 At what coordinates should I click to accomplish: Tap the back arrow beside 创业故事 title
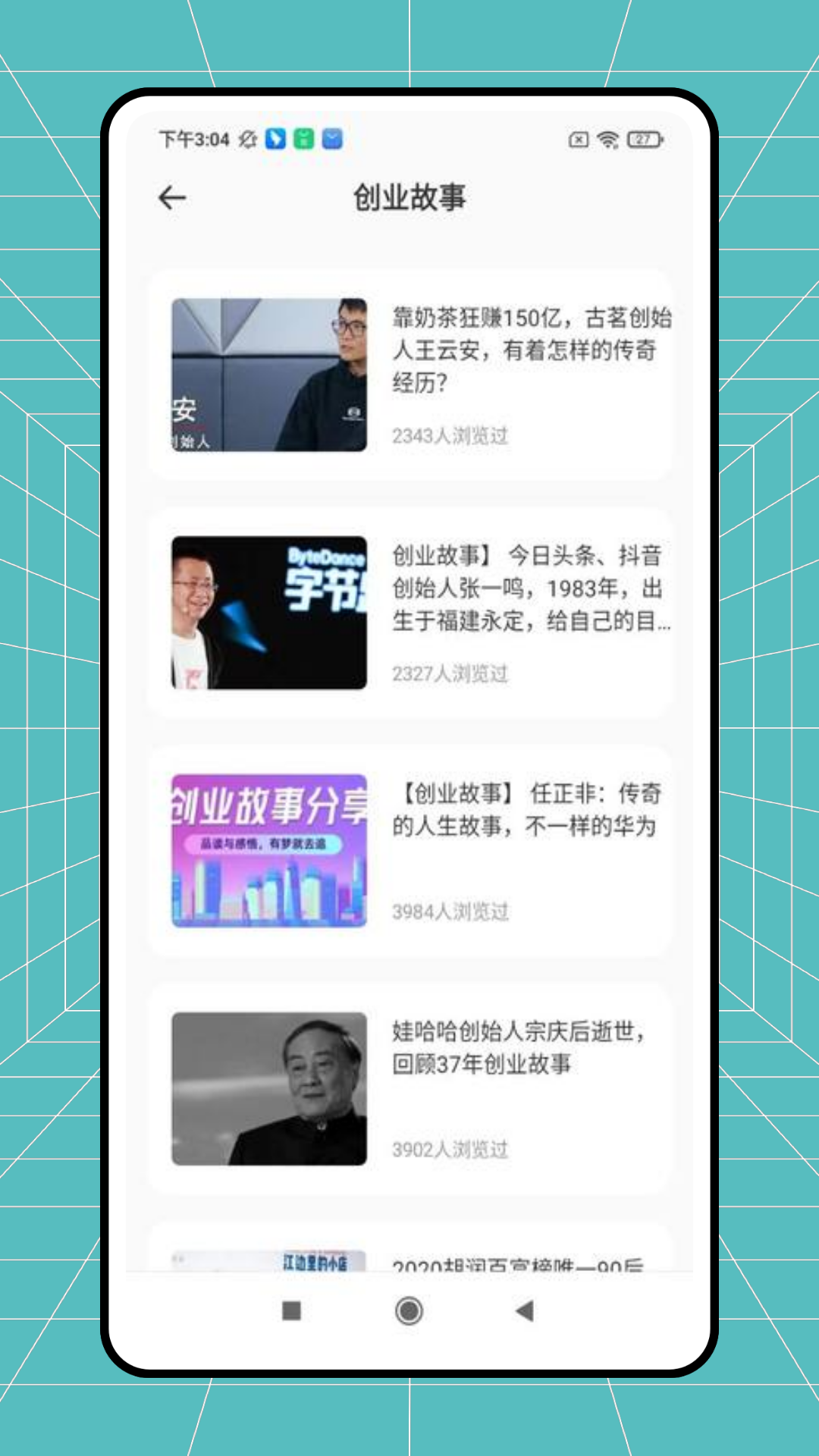[173, 196]
